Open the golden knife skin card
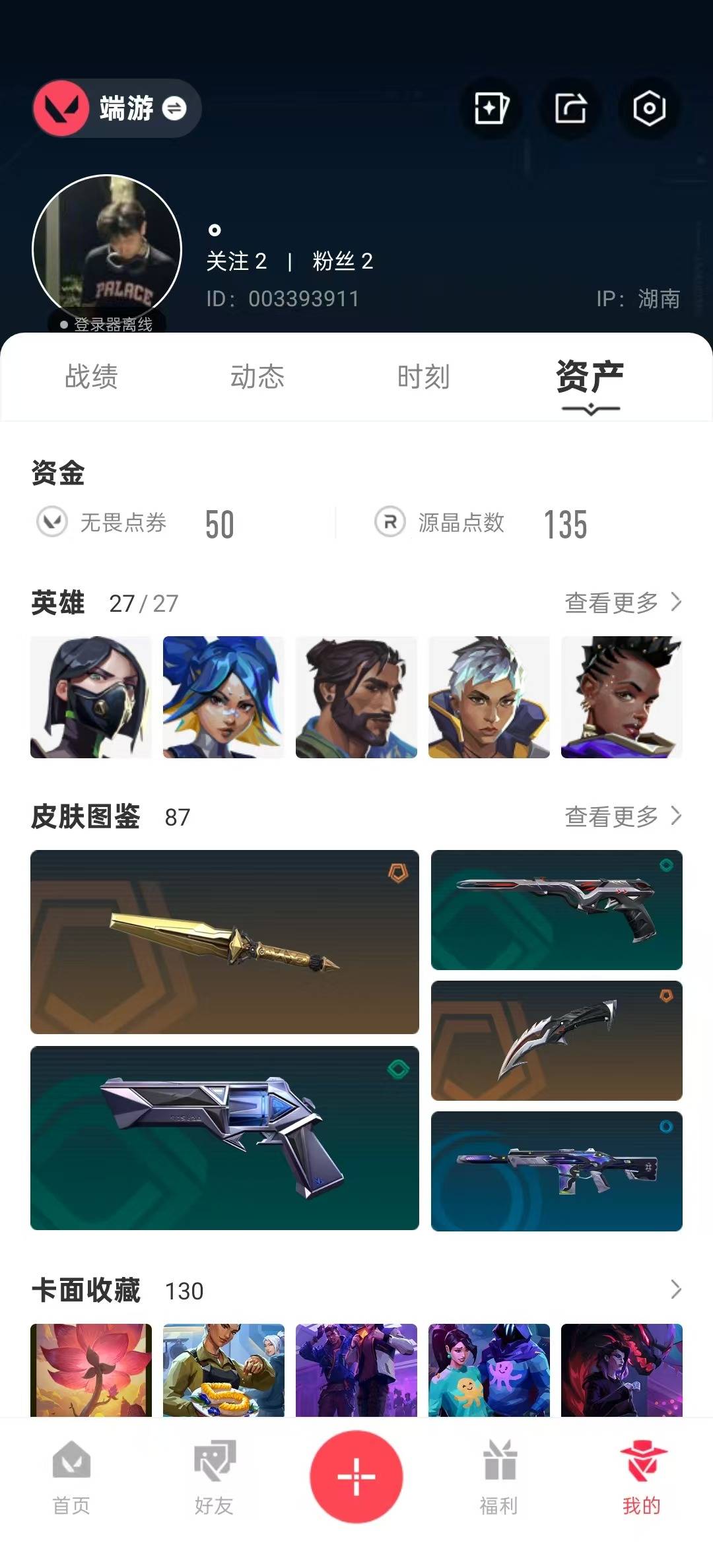 tap(224, 942)
